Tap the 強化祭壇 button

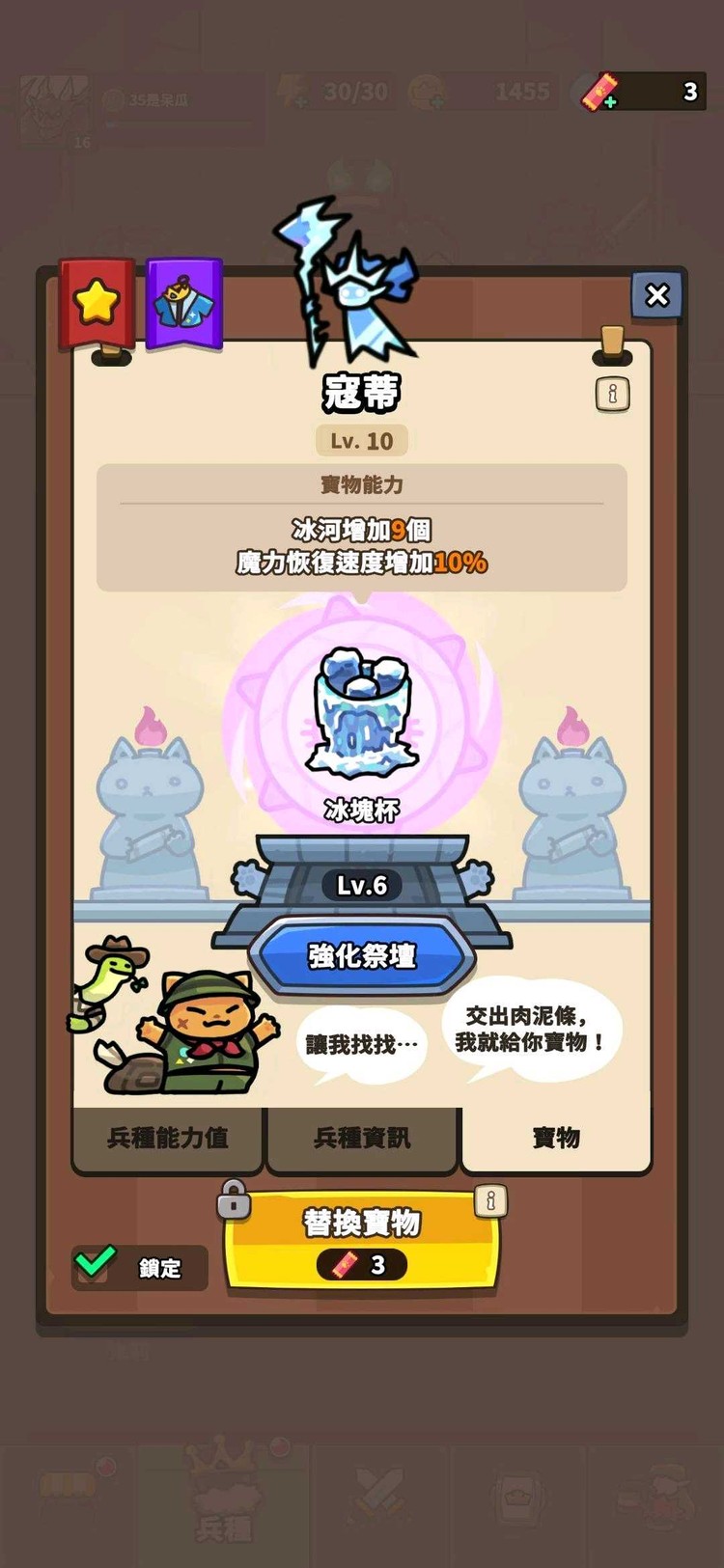pos(362,956)
